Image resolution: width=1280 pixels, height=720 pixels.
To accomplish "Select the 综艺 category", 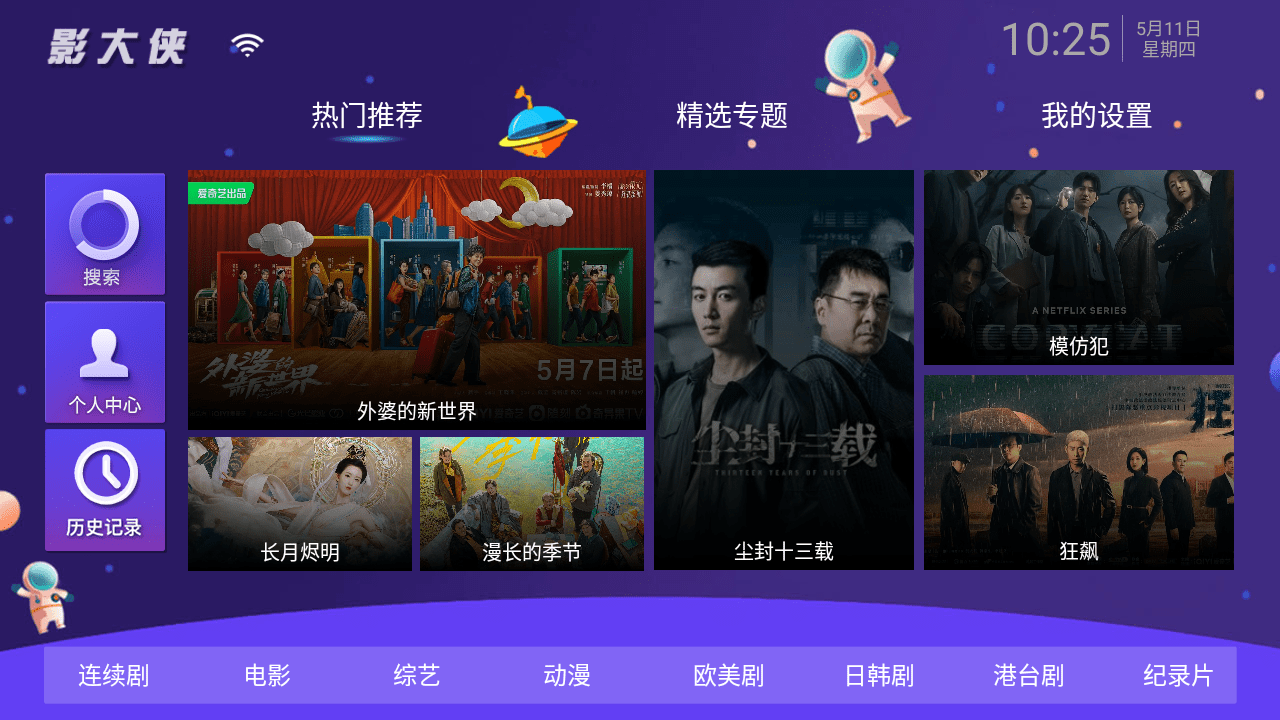I will [417, 676].
